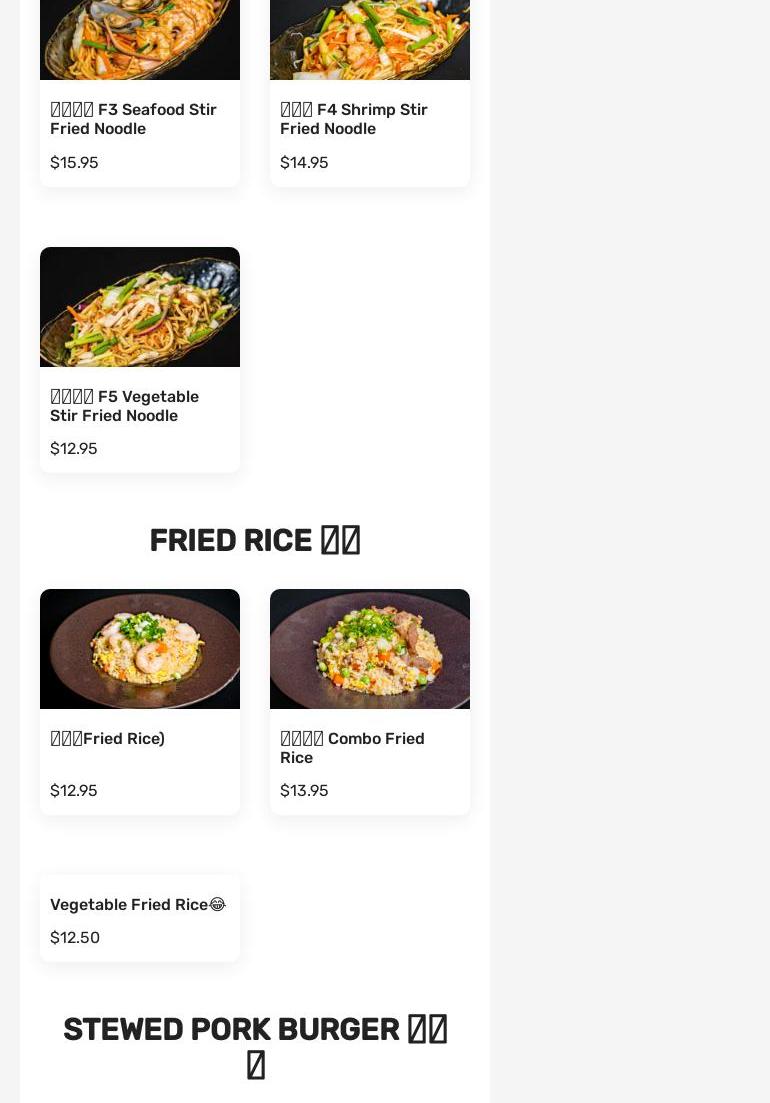Select F4 Shrimp Stir Fried Noodle
770x1103 pixels.
(x=369, y=118)
